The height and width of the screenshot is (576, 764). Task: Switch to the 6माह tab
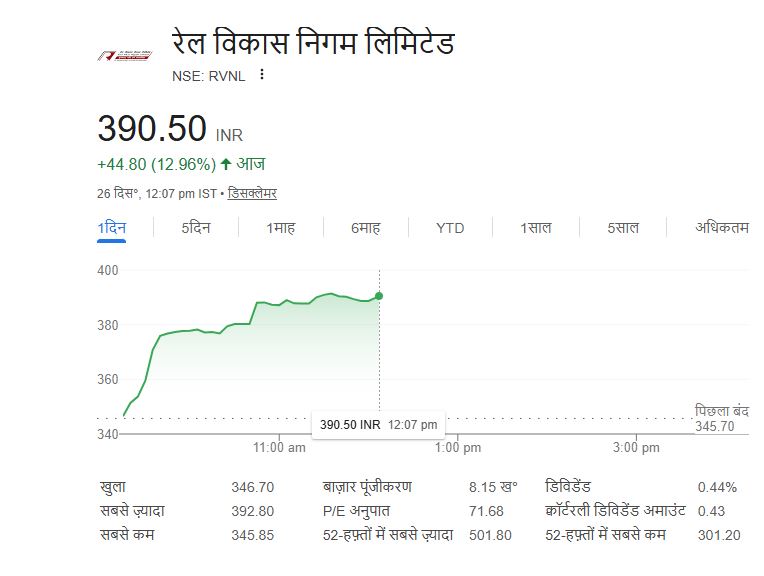[x=365, y=228]
